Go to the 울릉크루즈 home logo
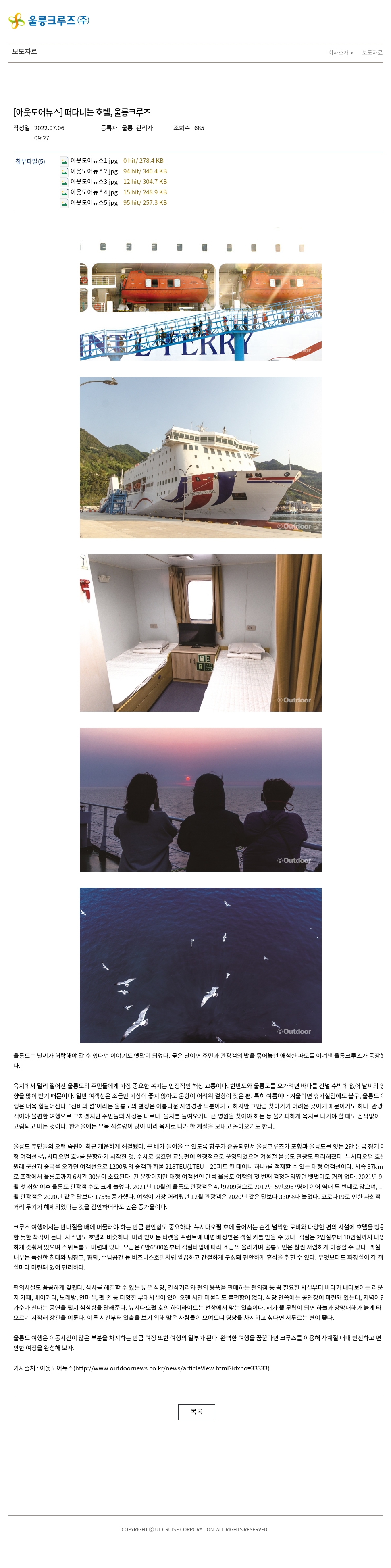 tap(49, 21)
